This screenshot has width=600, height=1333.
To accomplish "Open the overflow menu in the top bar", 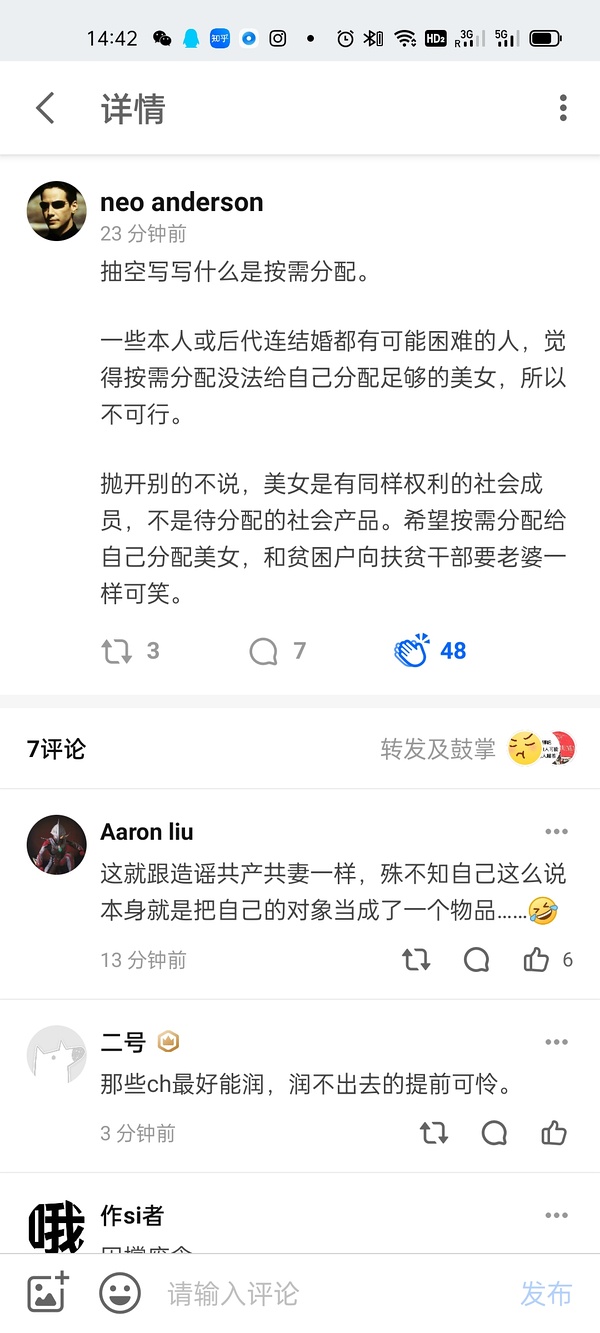I will pyautogui.click(x=563, y=108).
